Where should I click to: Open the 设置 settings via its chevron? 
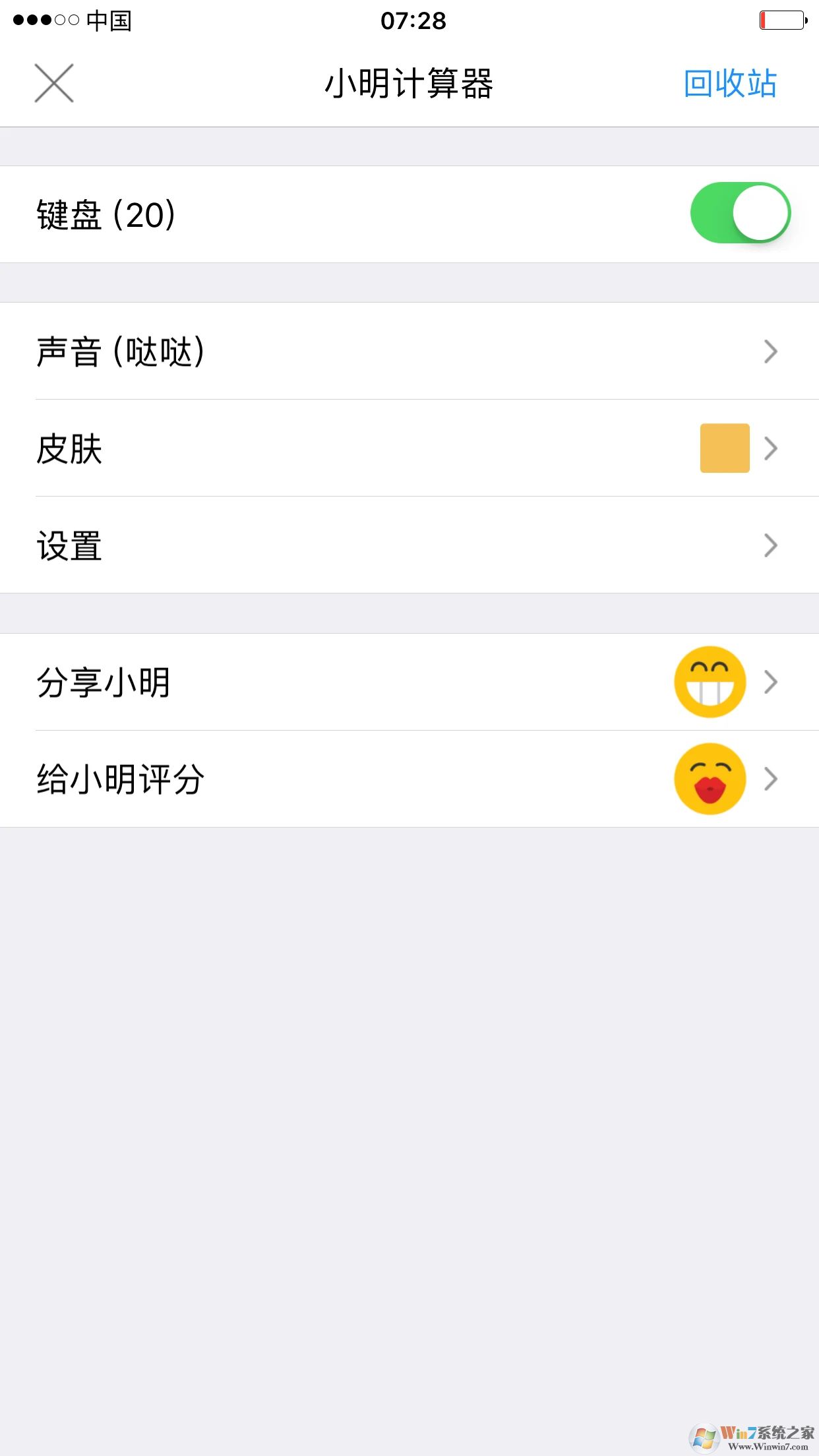click(772, 545)
